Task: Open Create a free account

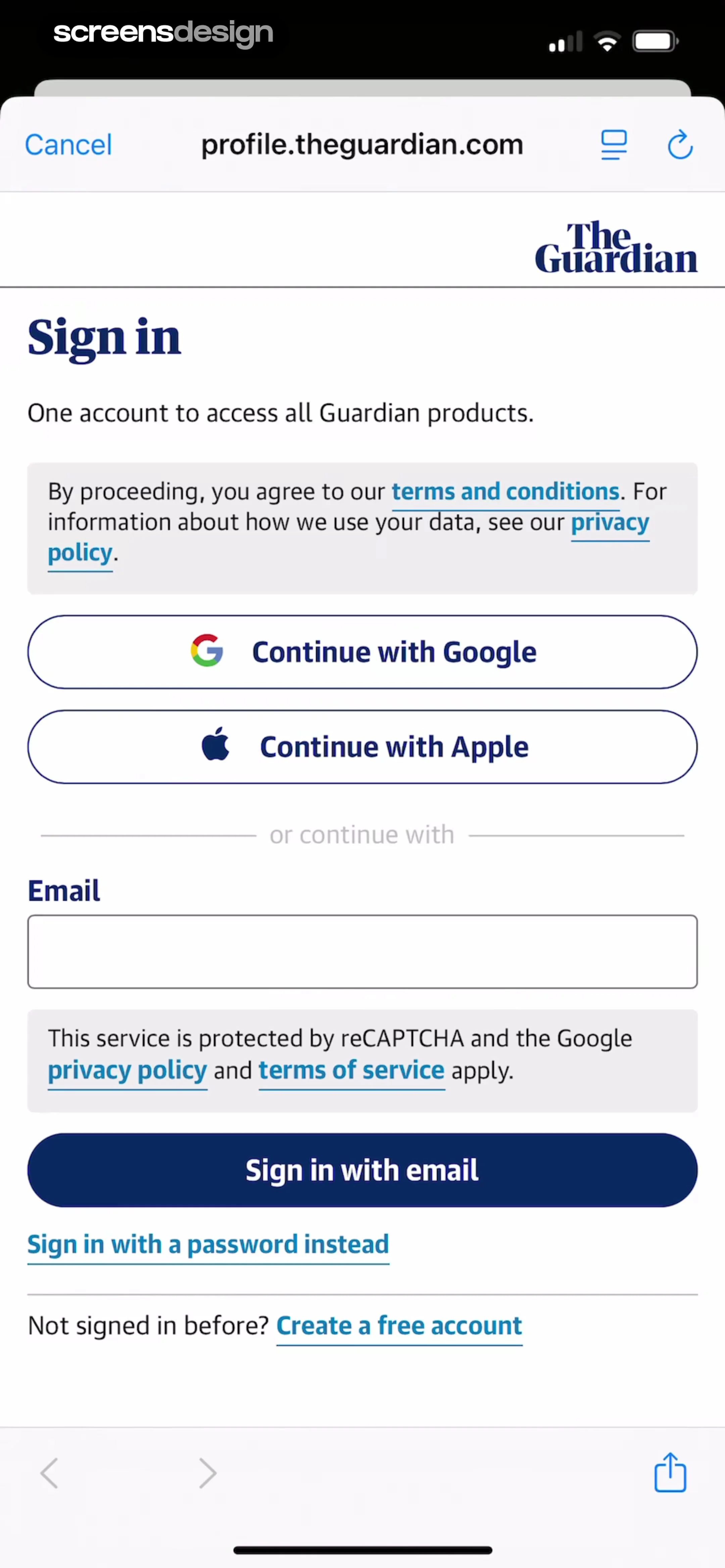Action: click(399, 1326)
